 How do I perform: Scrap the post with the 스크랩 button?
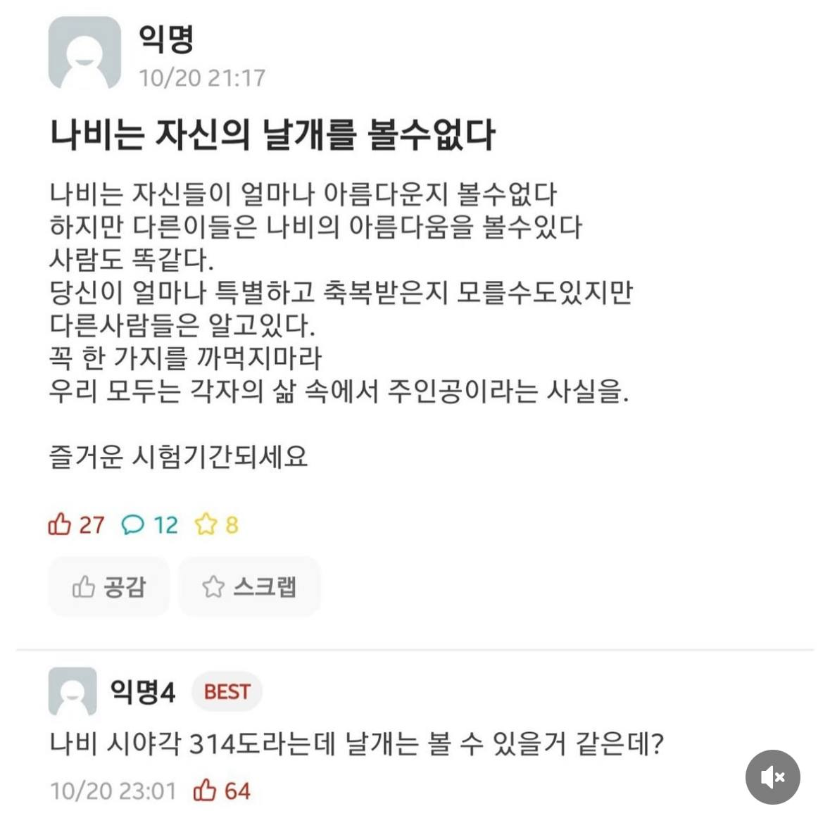(x=249, y=586)
